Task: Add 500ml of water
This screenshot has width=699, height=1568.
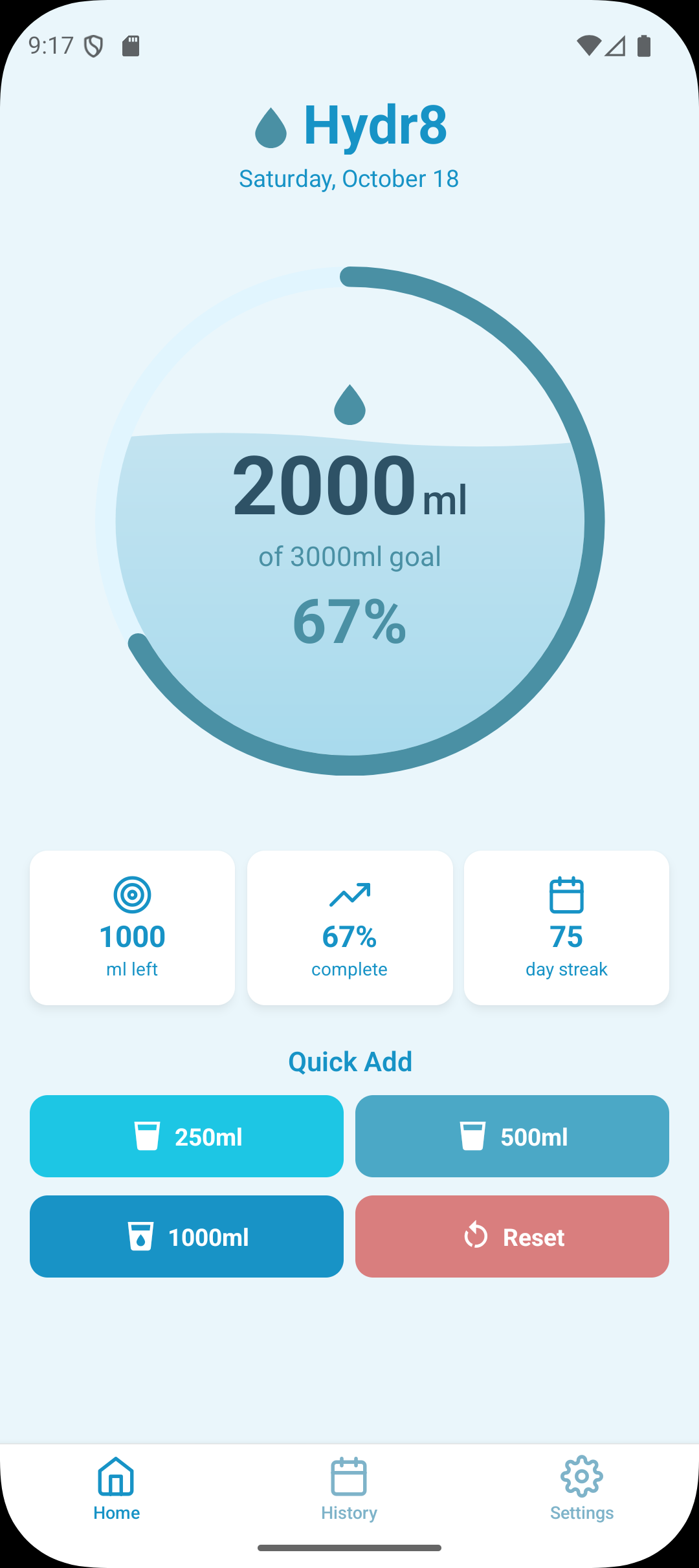Action: coord(512,1136)
